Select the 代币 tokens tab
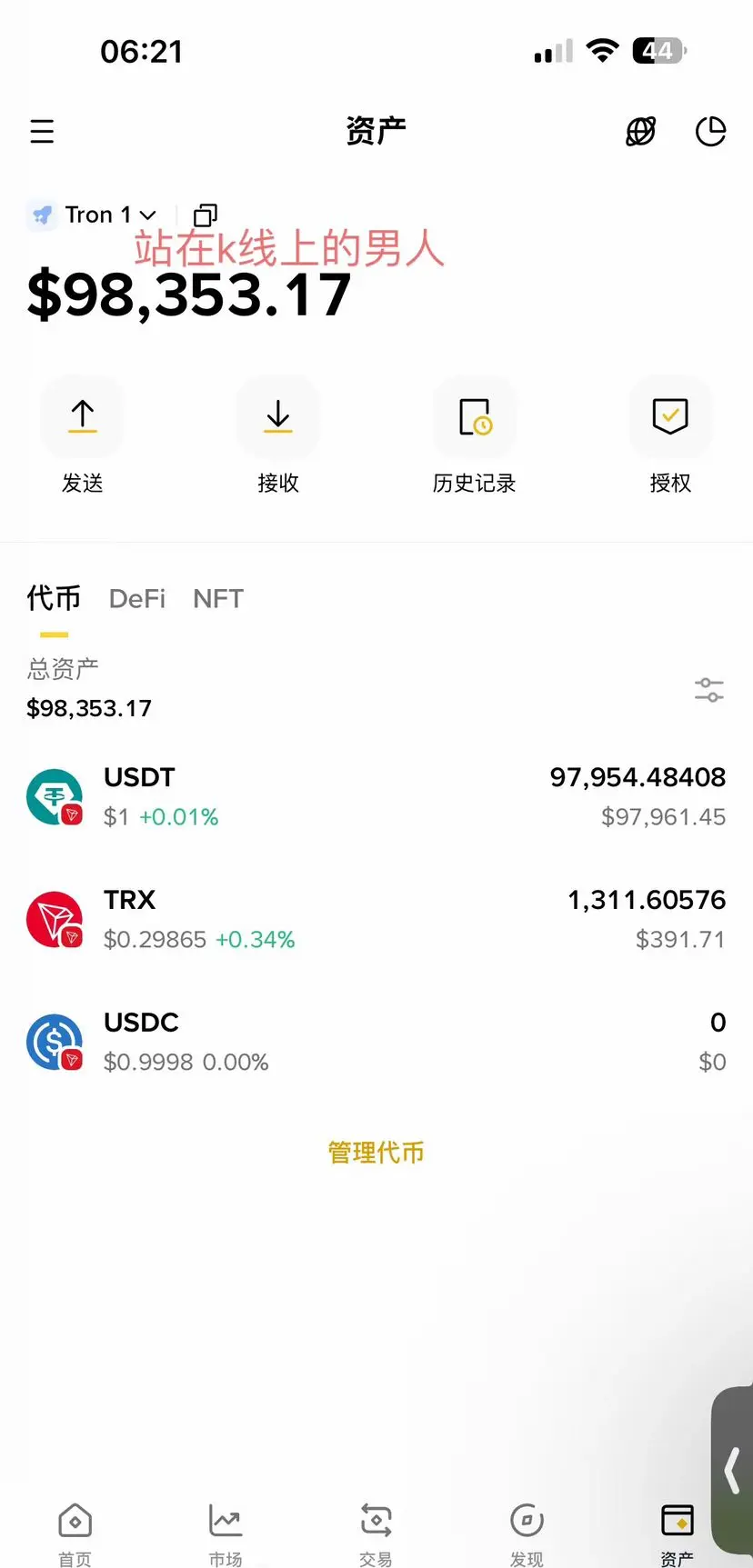 point(54,599)
